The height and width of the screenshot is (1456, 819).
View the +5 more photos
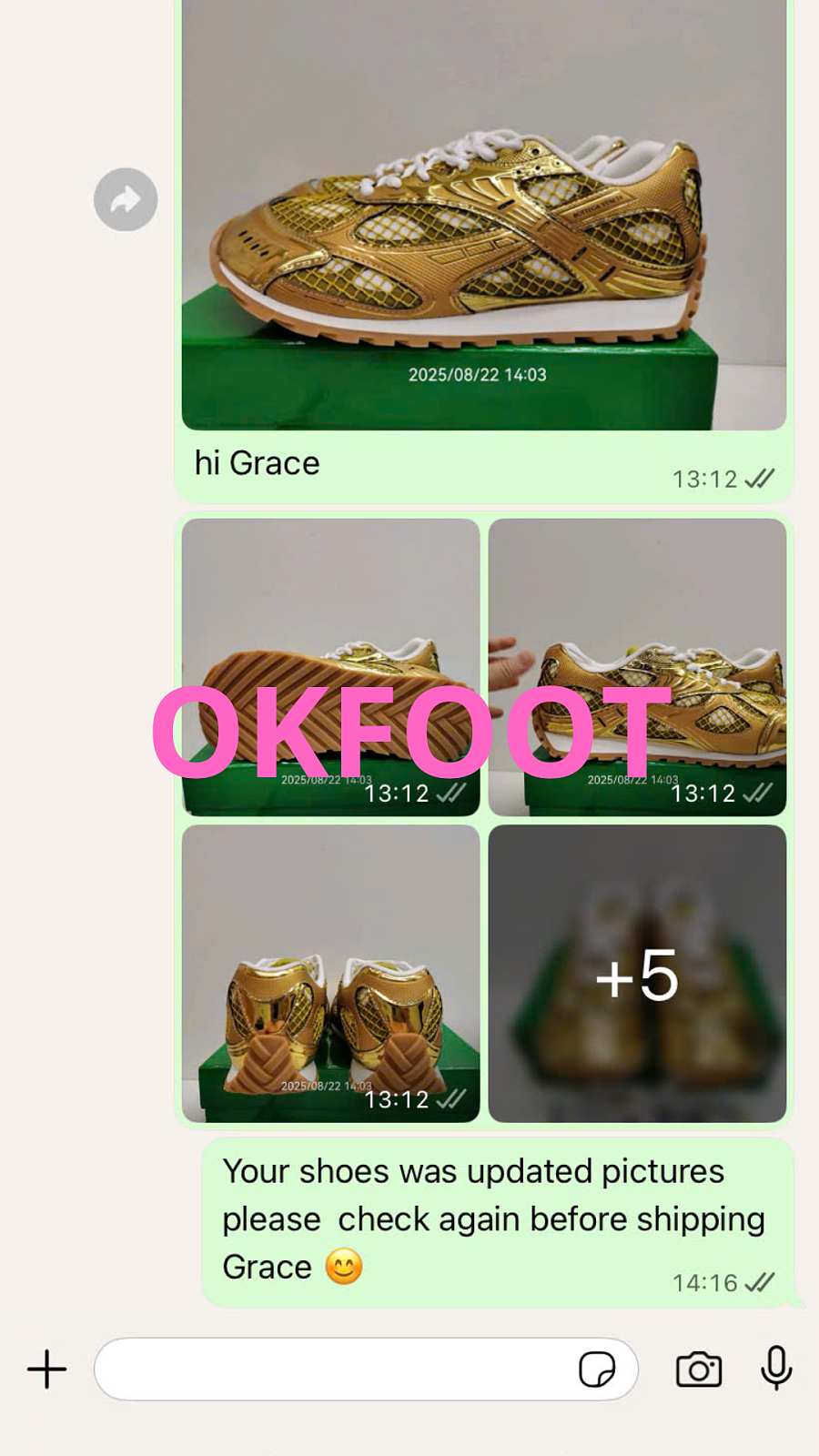[x=637, y=973]
